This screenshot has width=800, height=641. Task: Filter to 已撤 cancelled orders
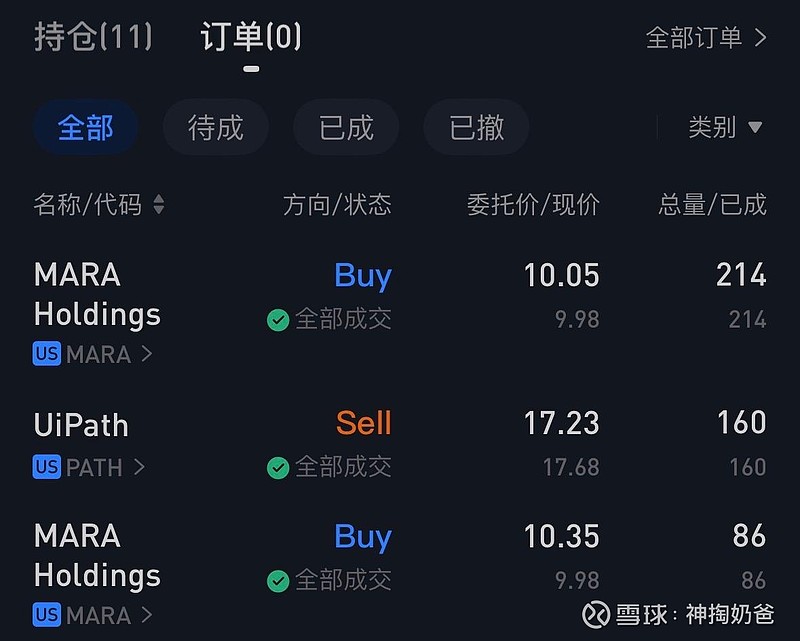pos(476,127)
